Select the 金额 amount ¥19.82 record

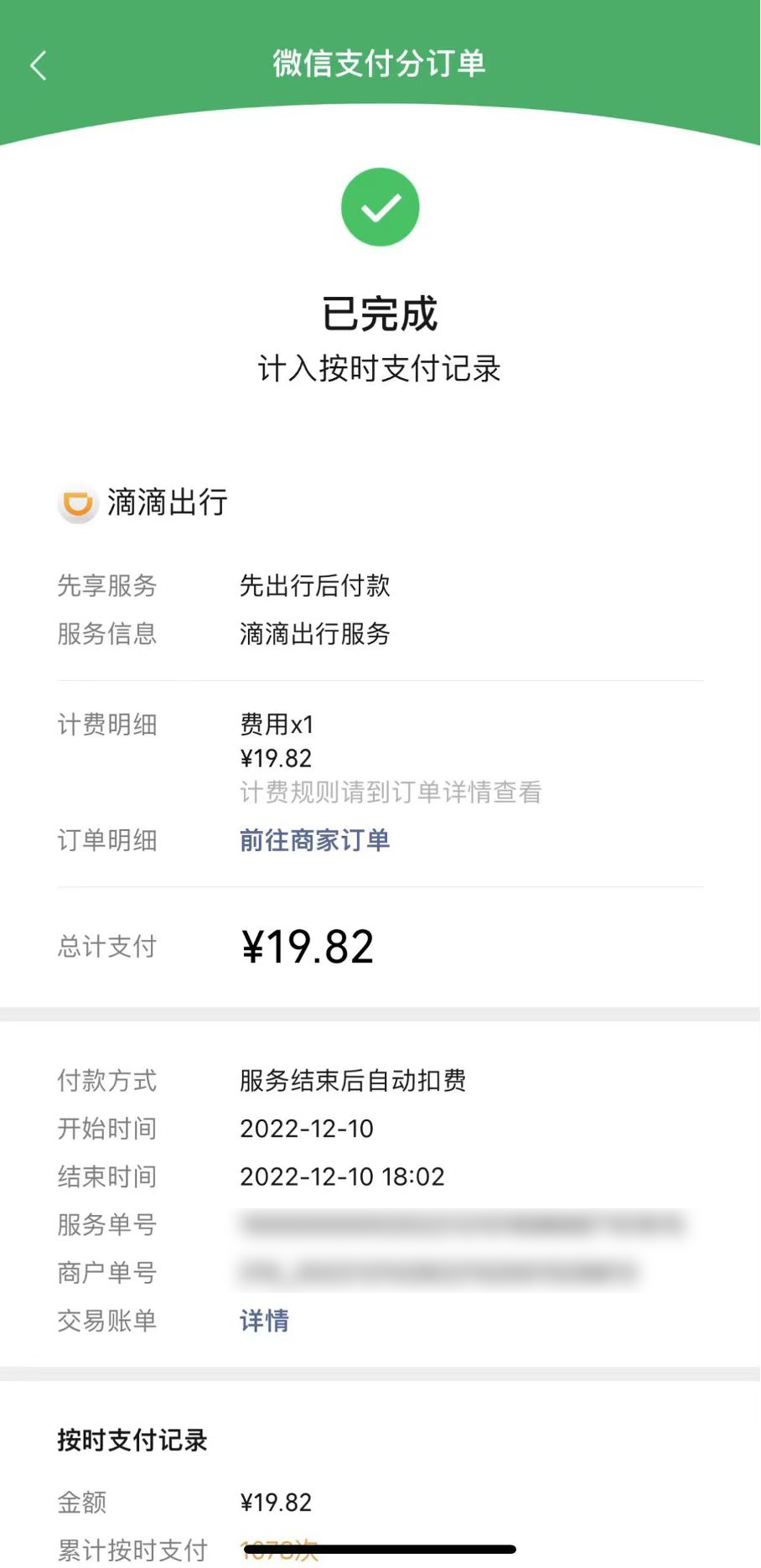(277, 1501)
